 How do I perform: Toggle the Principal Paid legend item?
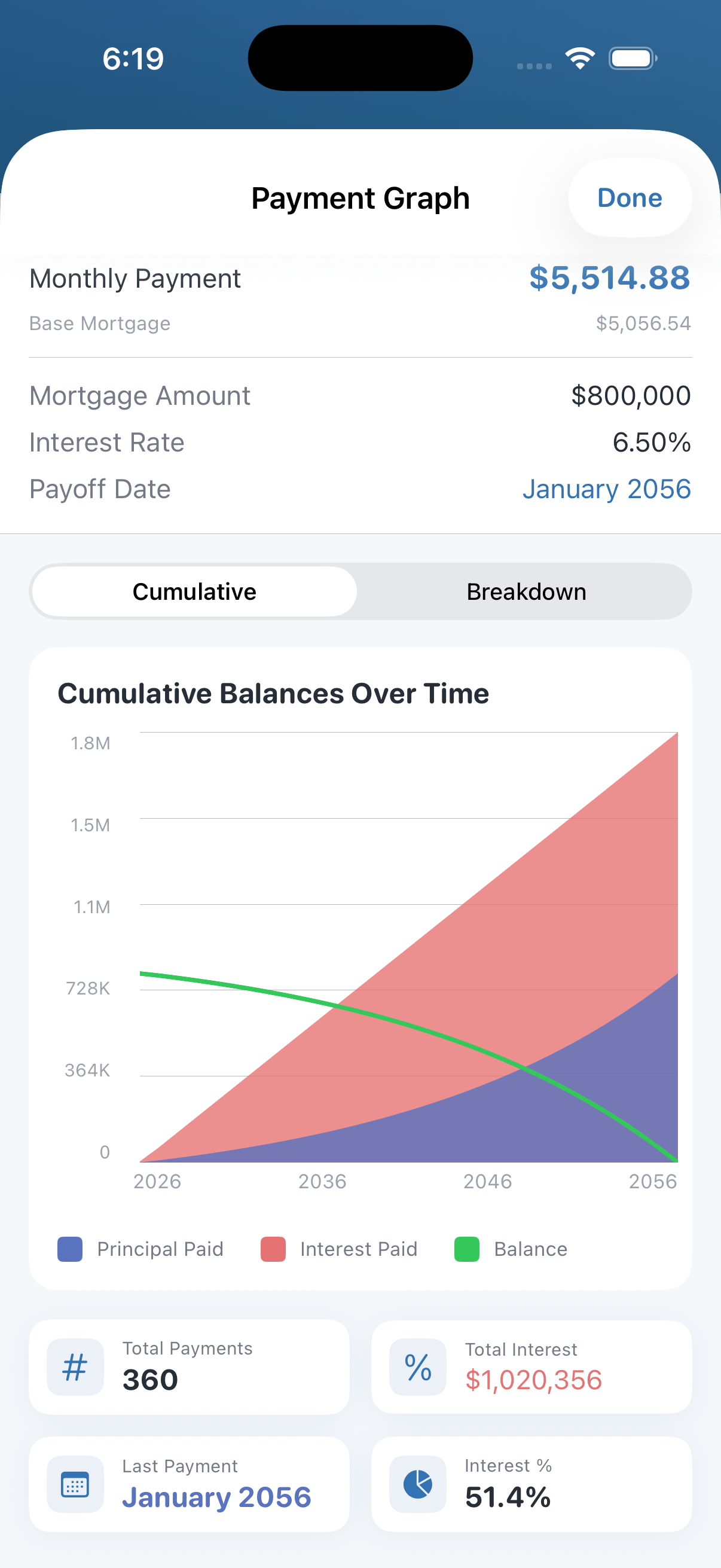[140, 1249]
